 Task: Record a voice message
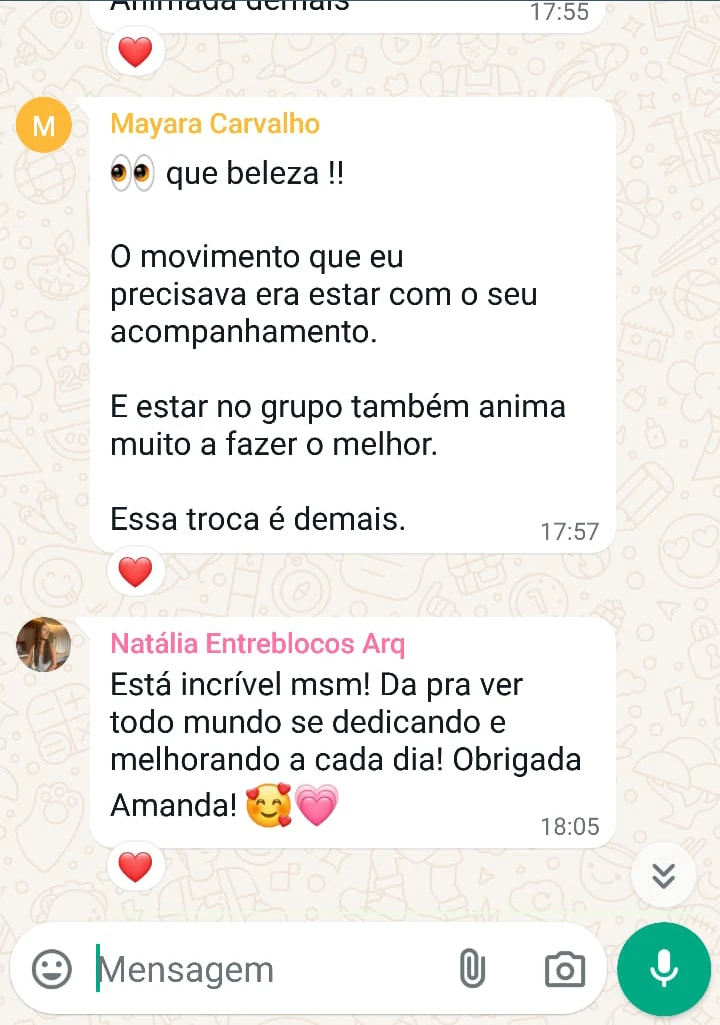click(664, 969)
